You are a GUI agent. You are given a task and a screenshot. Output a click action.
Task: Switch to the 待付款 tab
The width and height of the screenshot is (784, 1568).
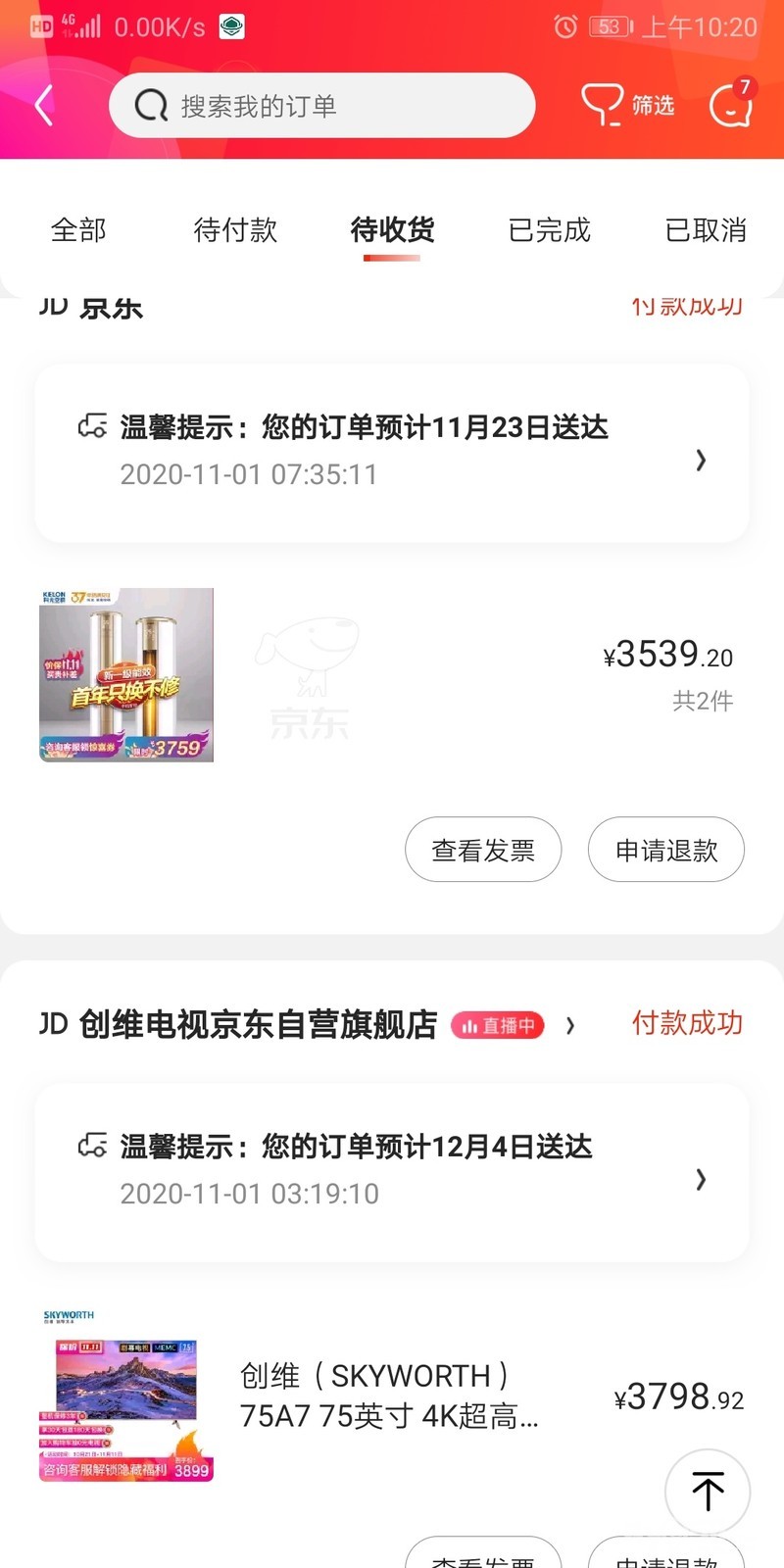pyautogui.click(x=235, y=230)
